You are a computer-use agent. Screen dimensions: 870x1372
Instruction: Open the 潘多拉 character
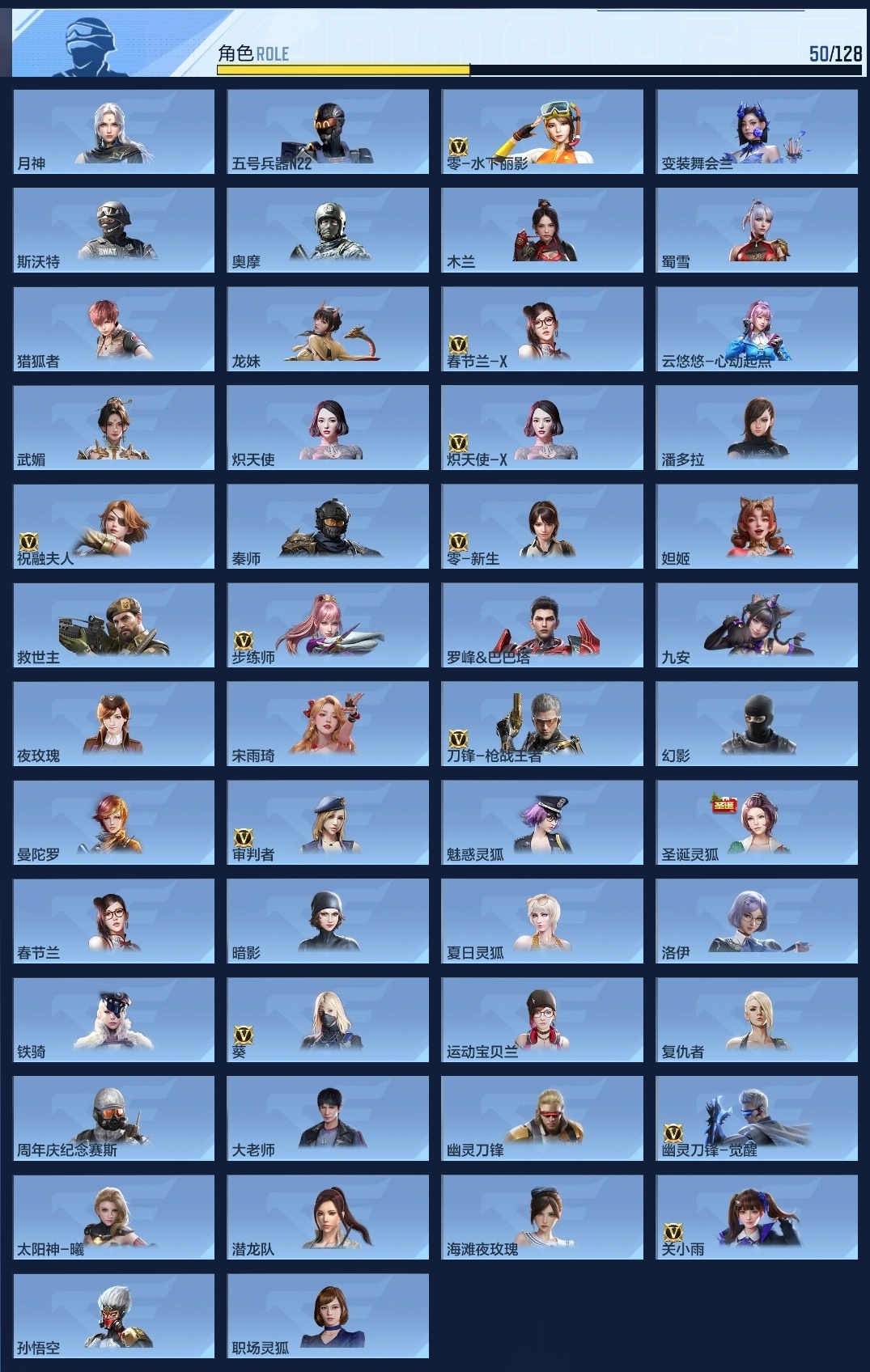click(757, 427)
